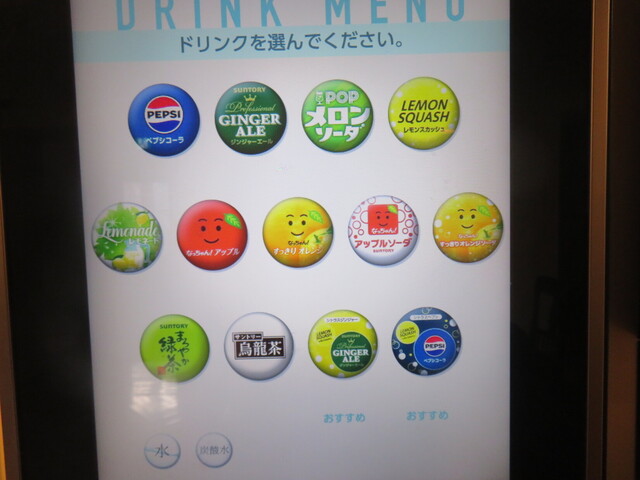Viewport: 640px width, 480px height.
Task: Select the oolong tea (烏龍茶)
Action: click(x=258, y=346)
